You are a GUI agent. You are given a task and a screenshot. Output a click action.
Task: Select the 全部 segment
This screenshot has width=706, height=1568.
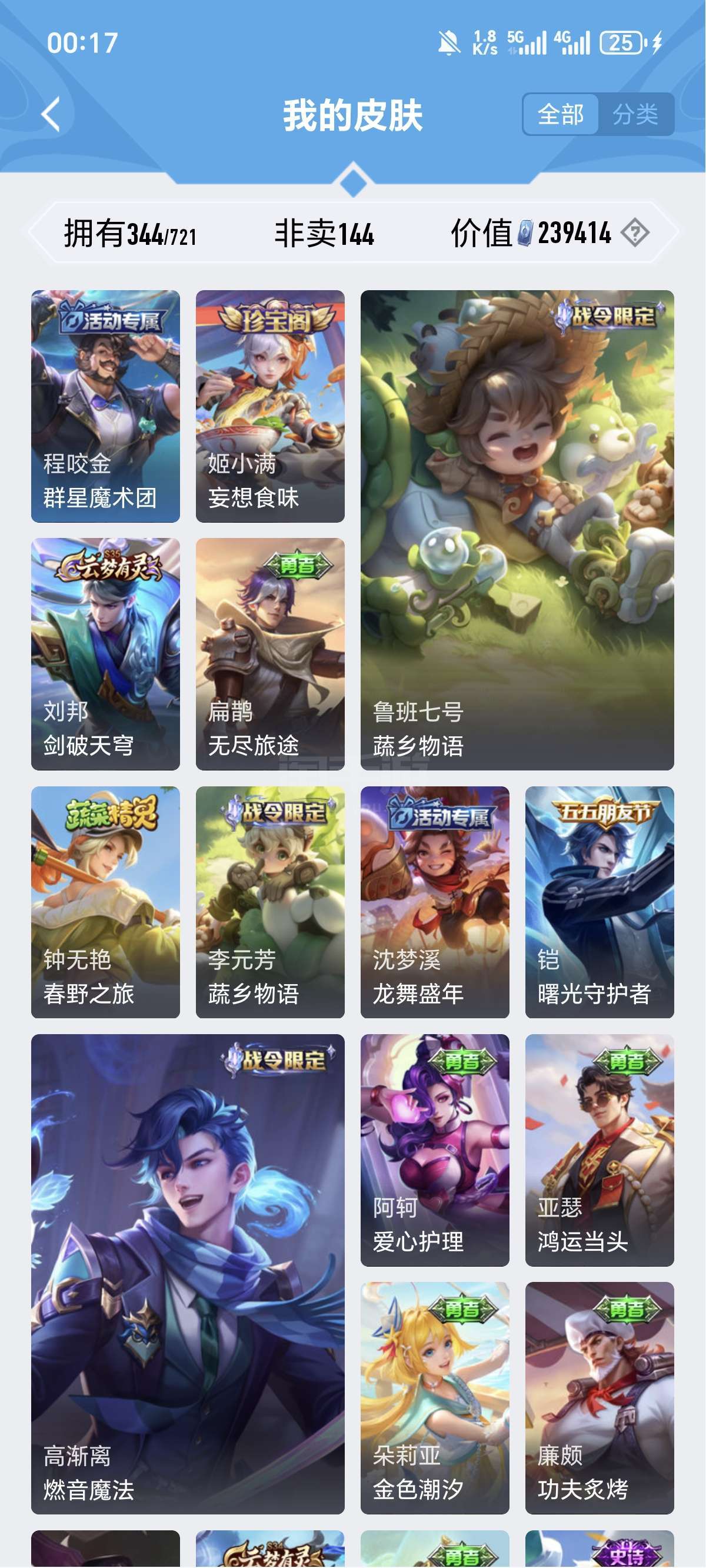coord(561,114)
